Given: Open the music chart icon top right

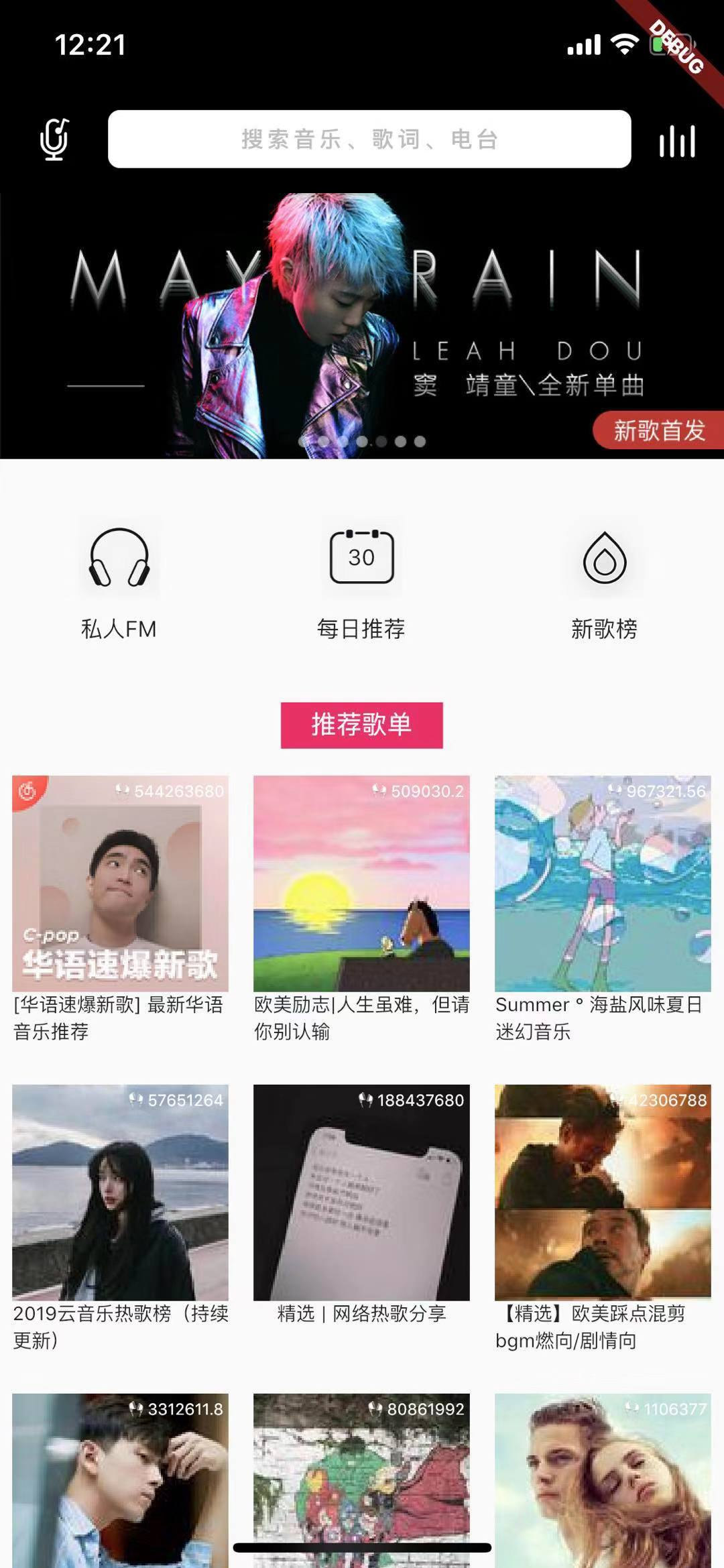Looking at the screenshot, I should click(x=676, y=139).
